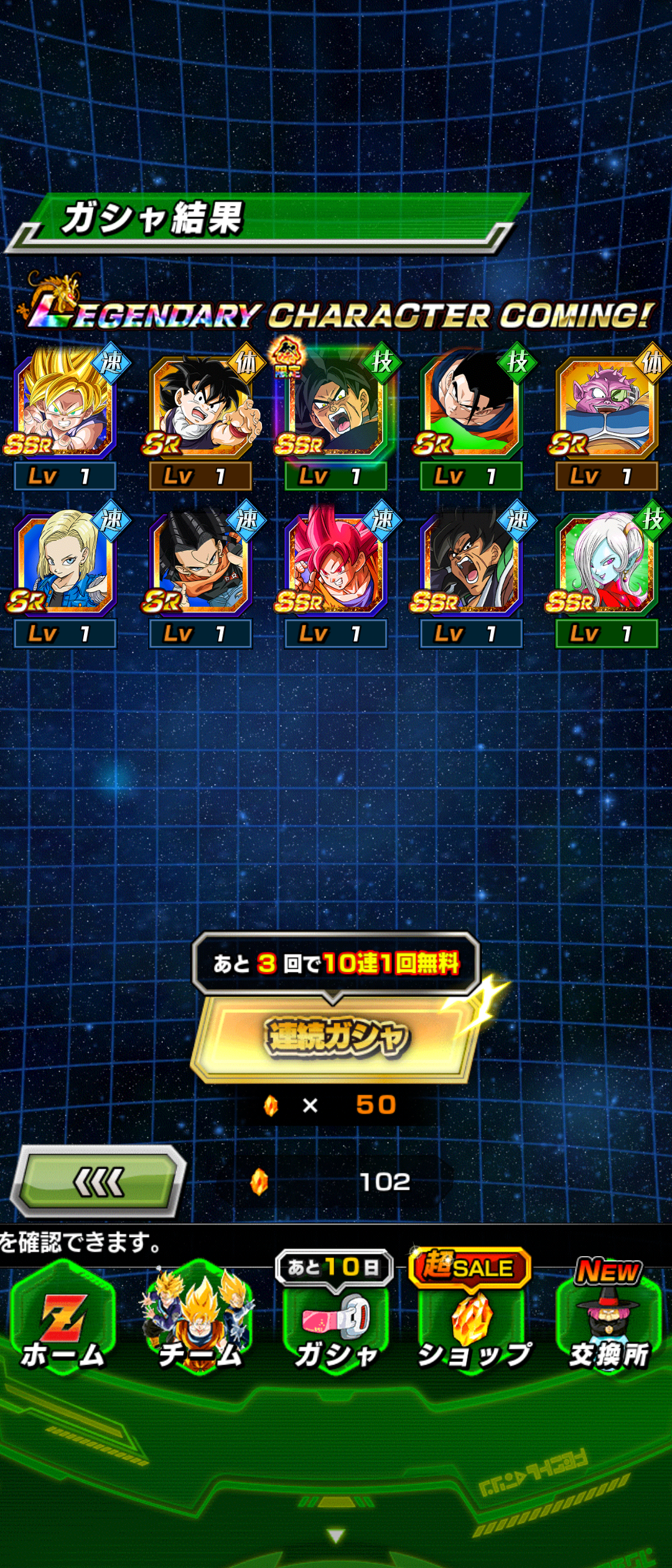Select the SR Android 18 card
The image size is (672, 1568).
(x=64, y=562)
